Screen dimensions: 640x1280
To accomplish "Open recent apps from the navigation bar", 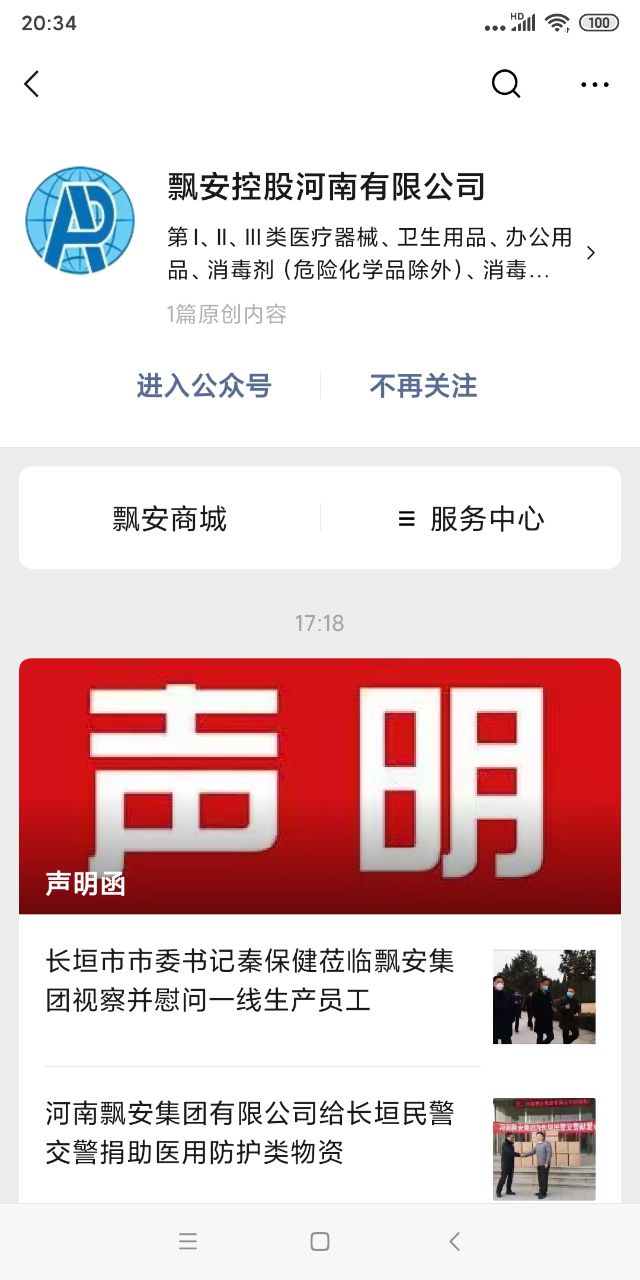I will 187,1242.
